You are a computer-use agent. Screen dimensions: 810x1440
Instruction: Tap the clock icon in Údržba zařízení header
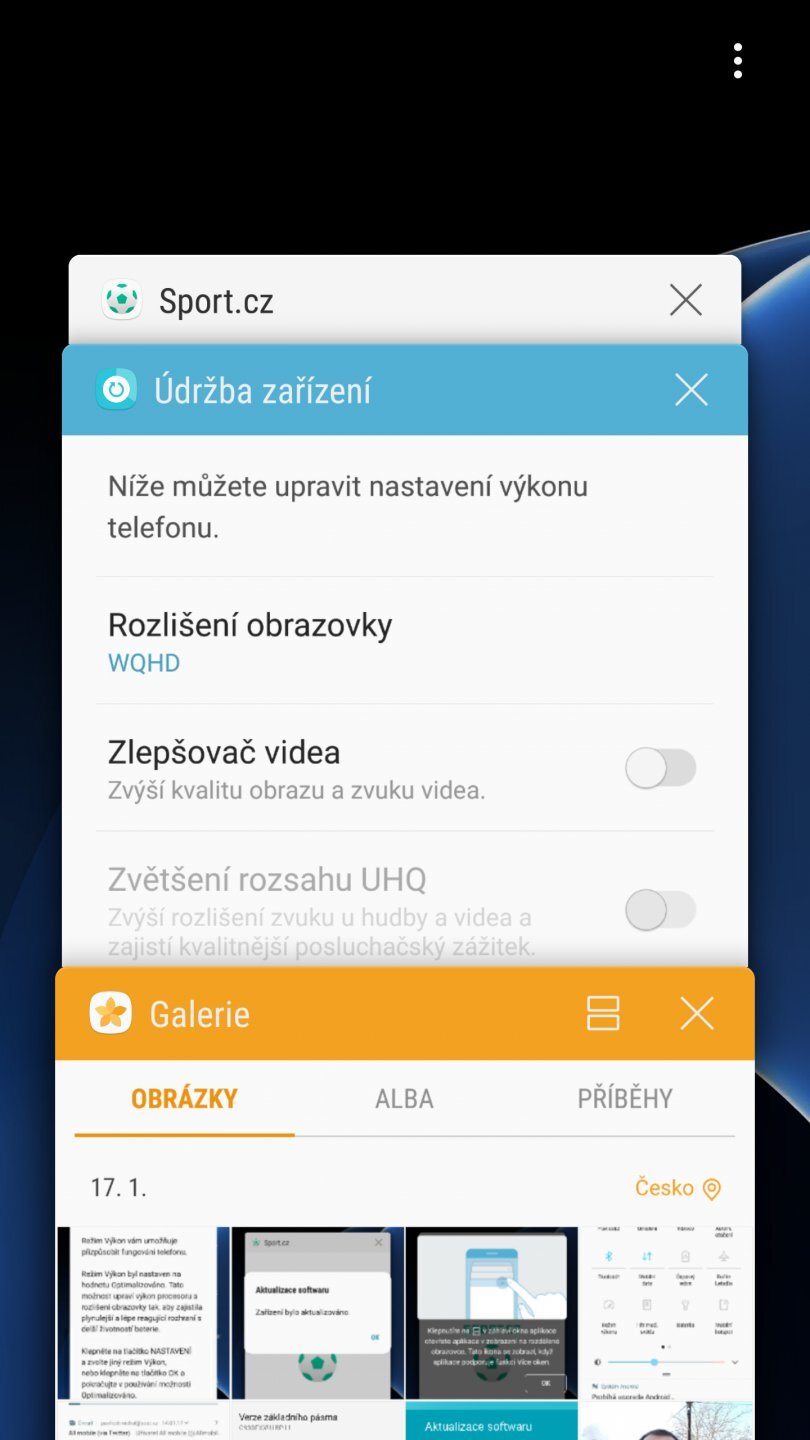point(117,390)
